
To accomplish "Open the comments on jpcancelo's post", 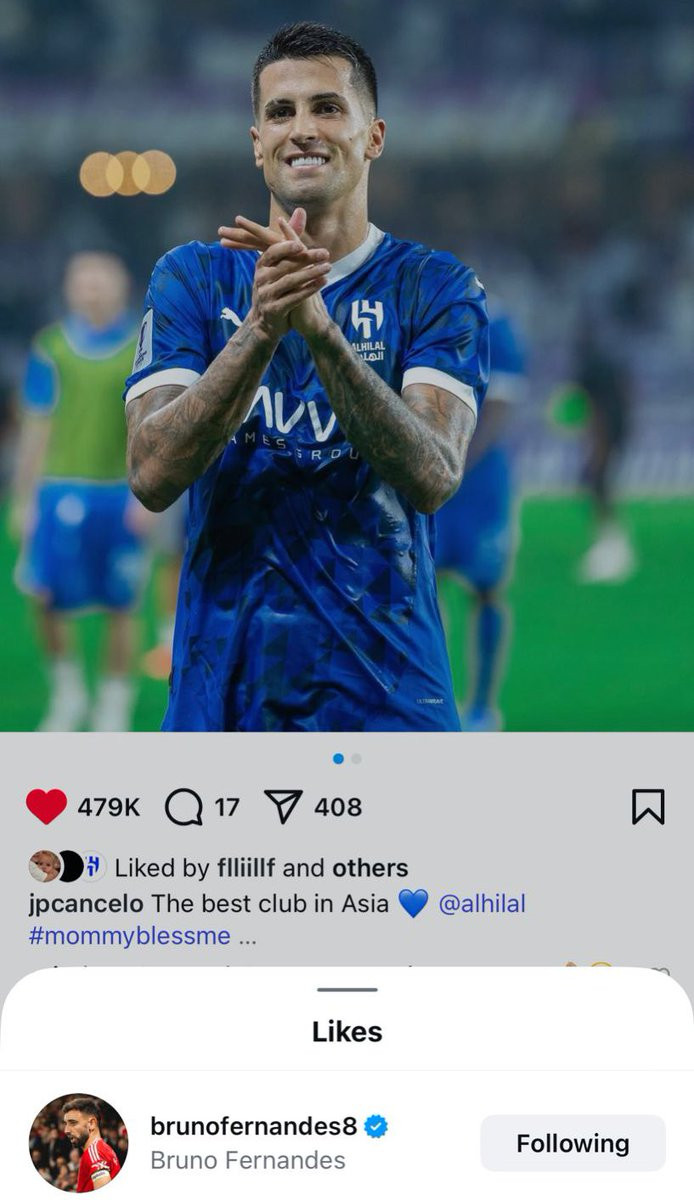I will click(x=184, y=807).
